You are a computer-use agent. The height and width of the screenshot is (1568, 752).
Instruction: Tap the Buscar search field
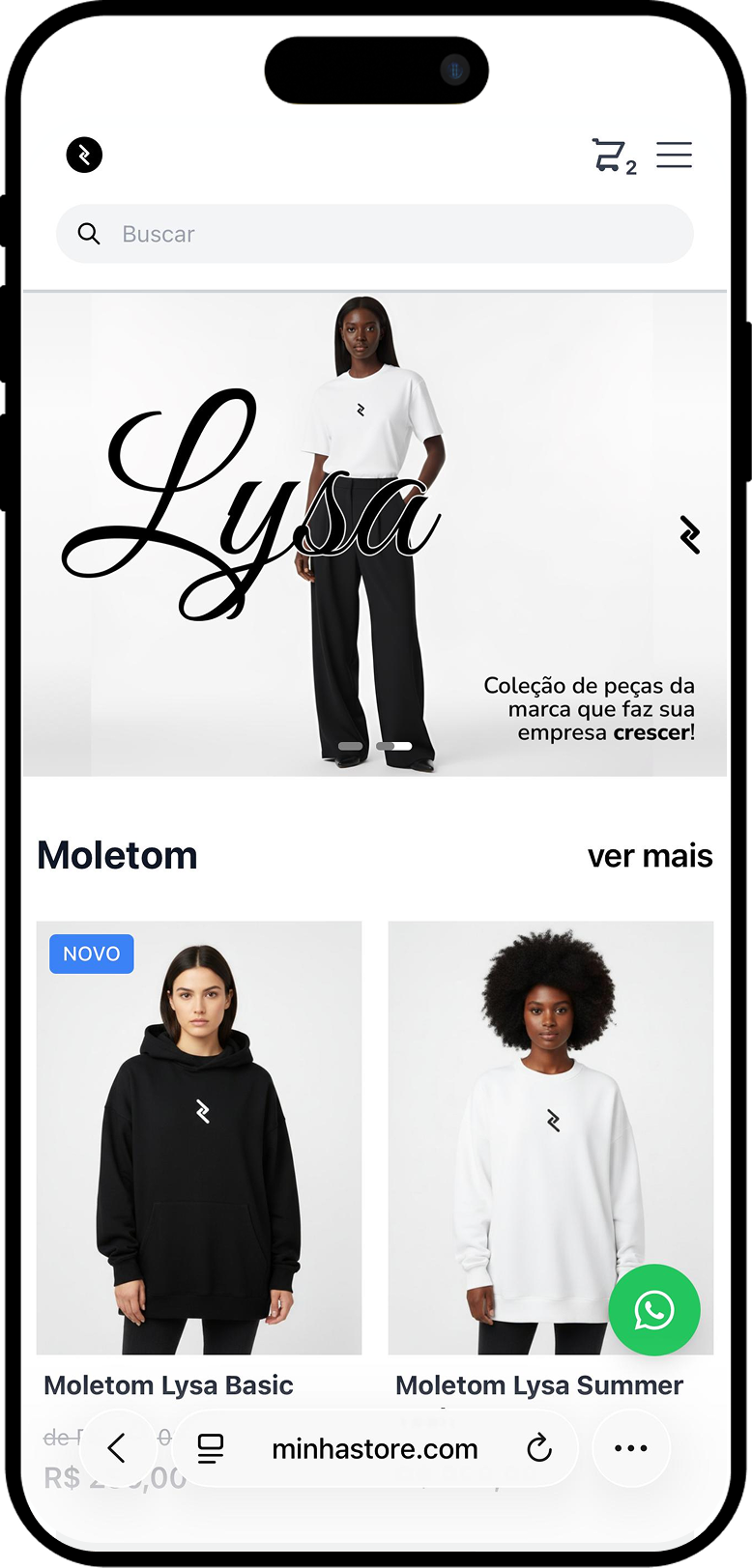(375, 234)
